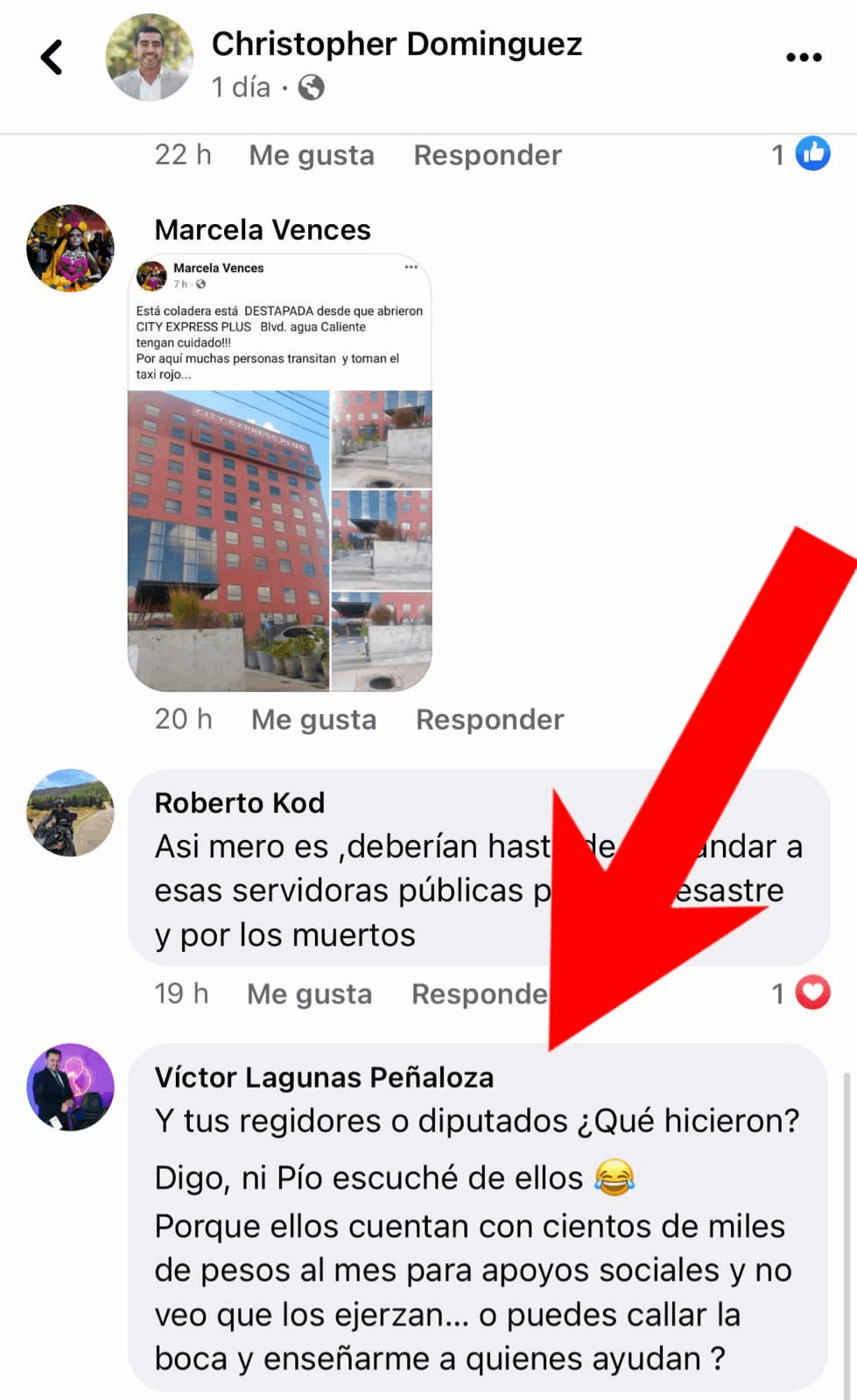
Task: Go back using the top arrow
Action: pyautogui.click(x=53, y=58)
